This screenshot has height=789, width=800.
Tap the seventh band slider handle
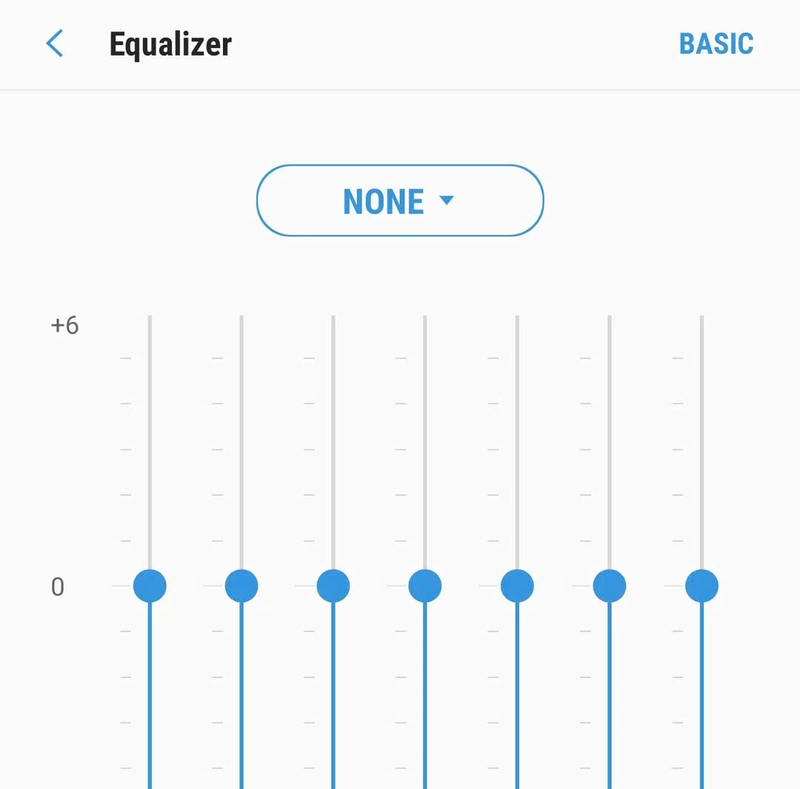click(x=701, y=585)
